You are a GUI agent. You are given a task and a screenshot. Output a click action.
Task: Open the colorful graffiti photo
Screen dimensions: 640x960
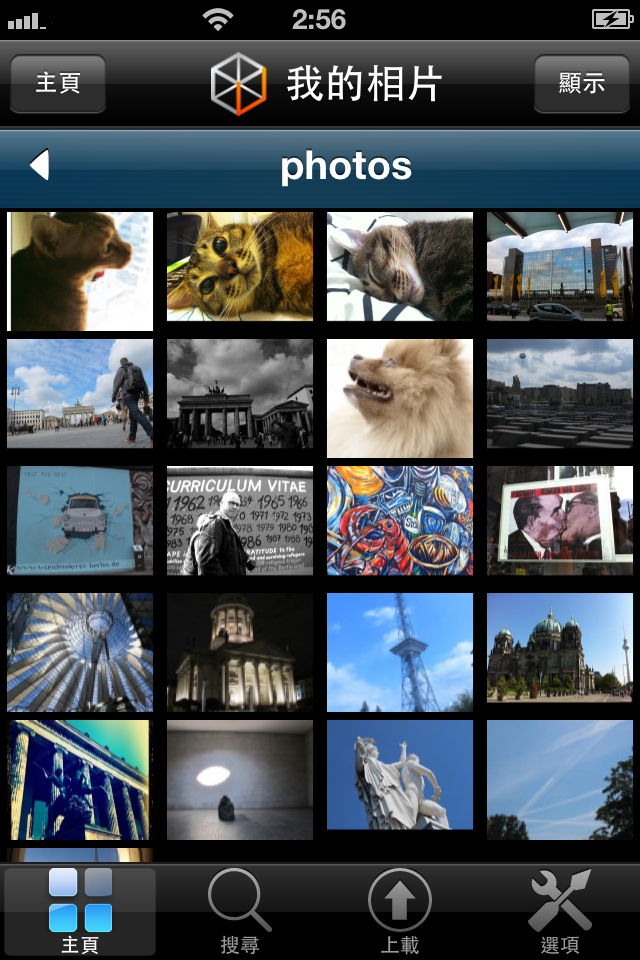tap(400, 520)
